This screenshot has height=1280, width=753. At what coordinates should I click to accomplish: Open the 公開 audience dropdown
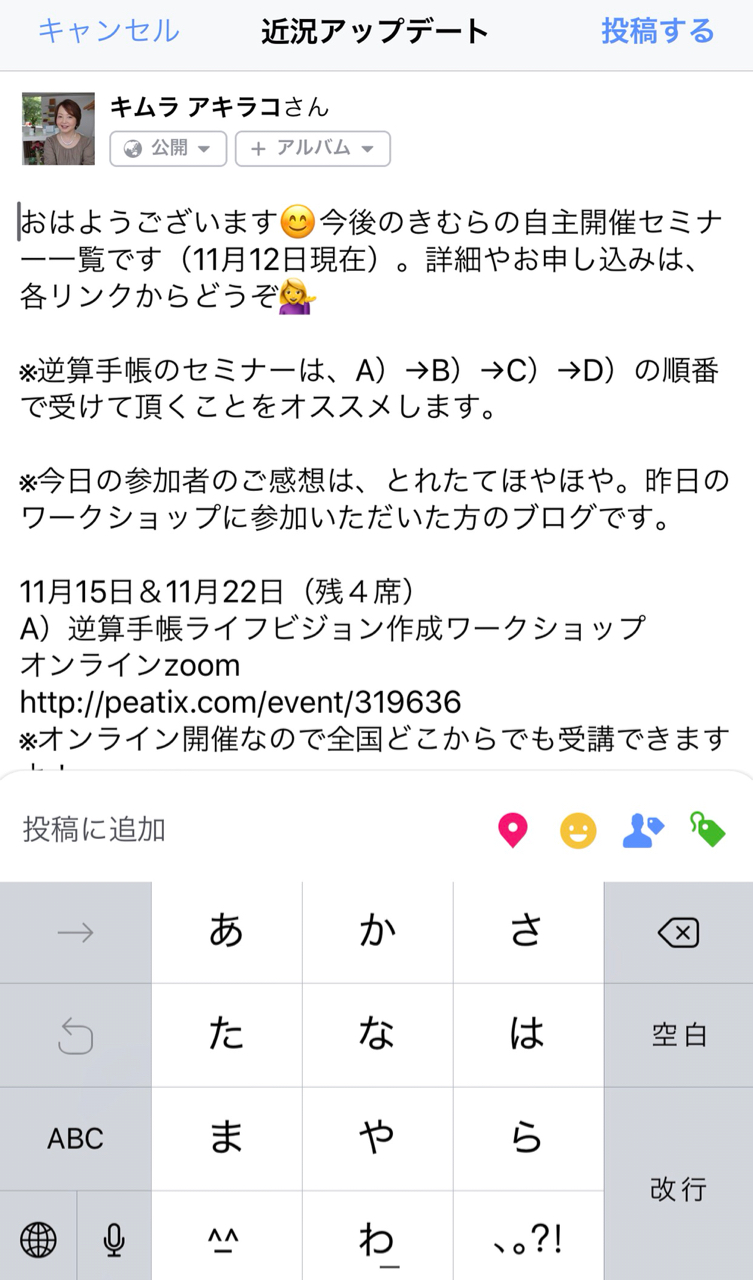[x=168, y=148]
